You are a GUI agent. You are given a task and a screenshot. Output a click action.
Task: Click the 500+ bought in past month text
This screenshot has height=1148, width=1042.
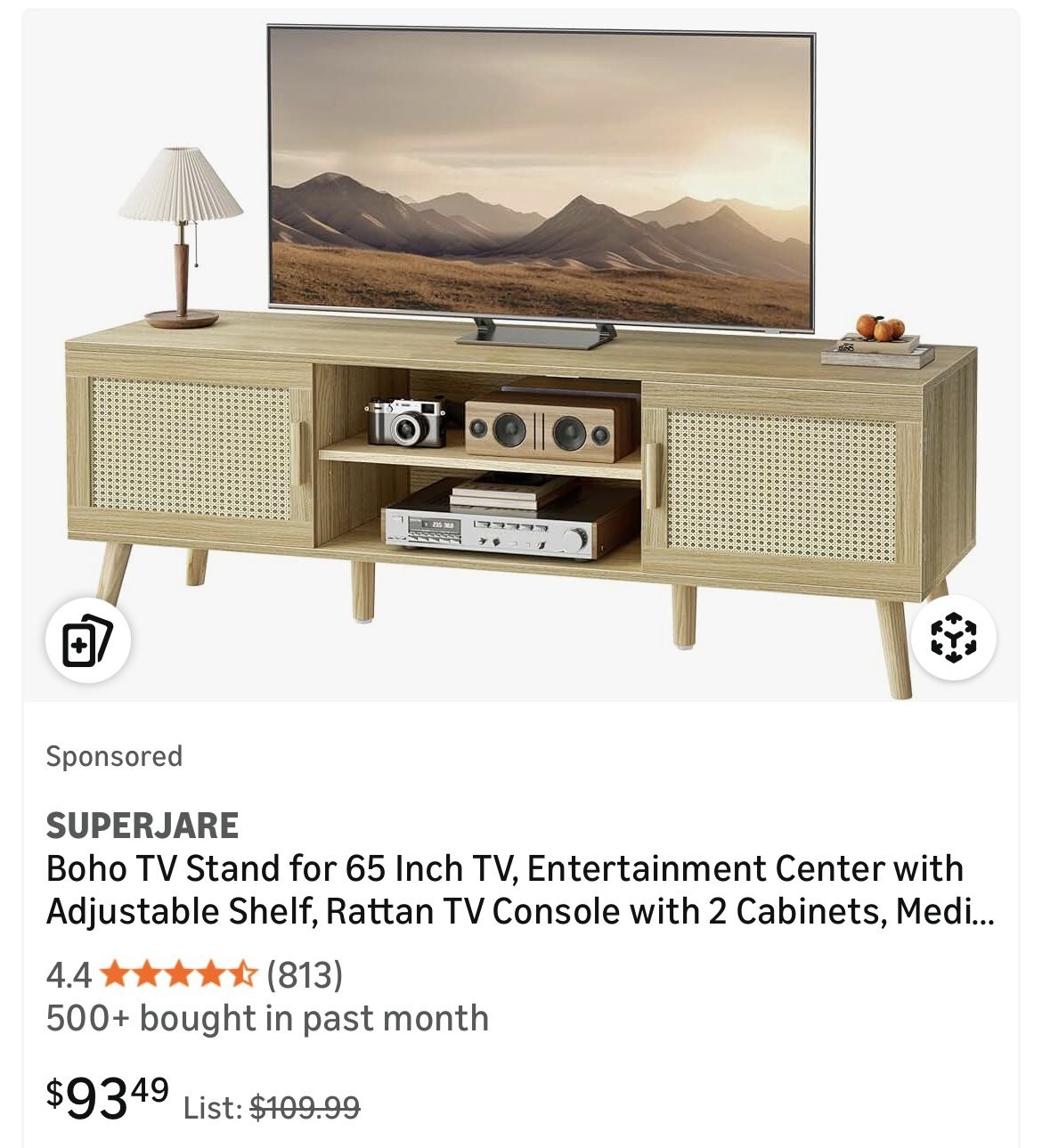267,1017
